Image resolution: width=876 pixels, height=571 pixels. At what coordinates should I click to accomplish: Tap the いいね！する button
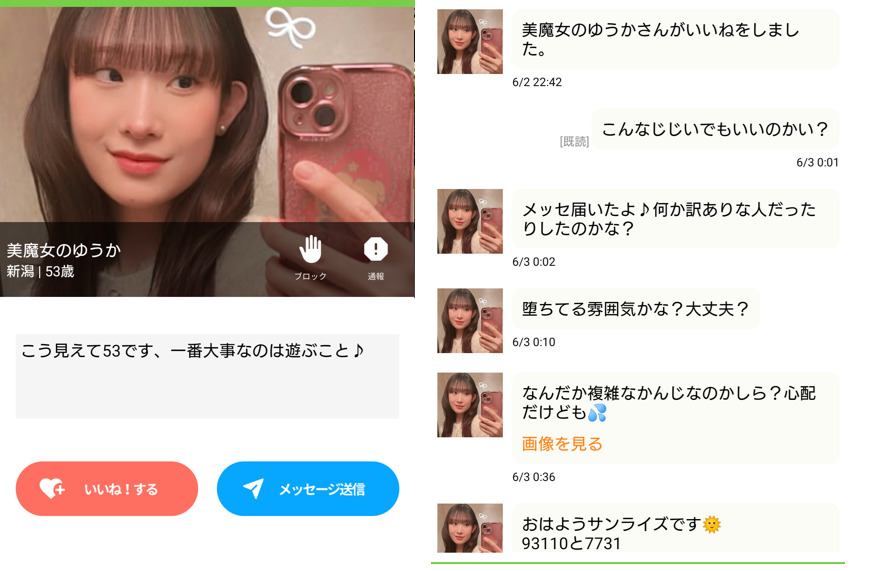[107, 489]
